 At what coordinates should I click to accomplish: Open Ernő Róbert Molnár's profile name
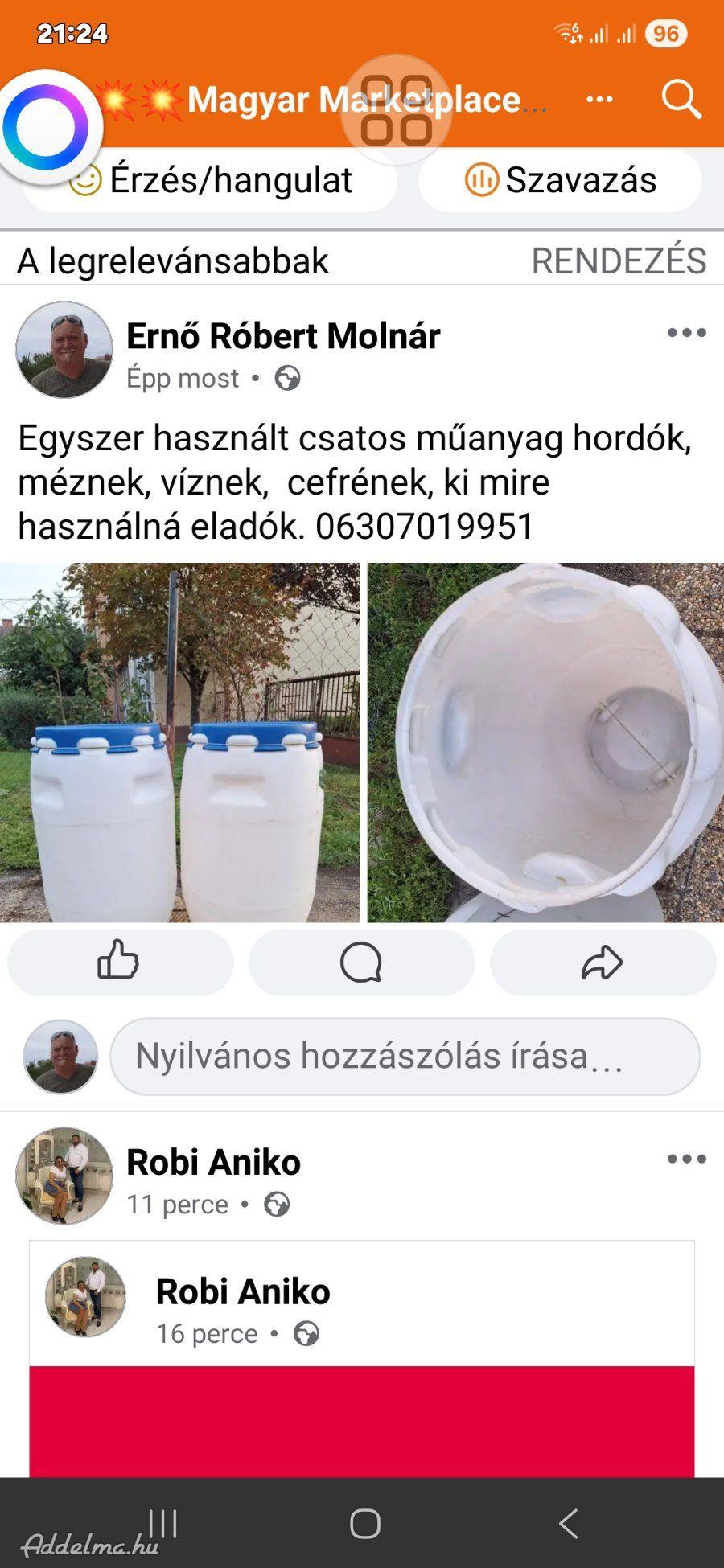(x=283, y=335)
